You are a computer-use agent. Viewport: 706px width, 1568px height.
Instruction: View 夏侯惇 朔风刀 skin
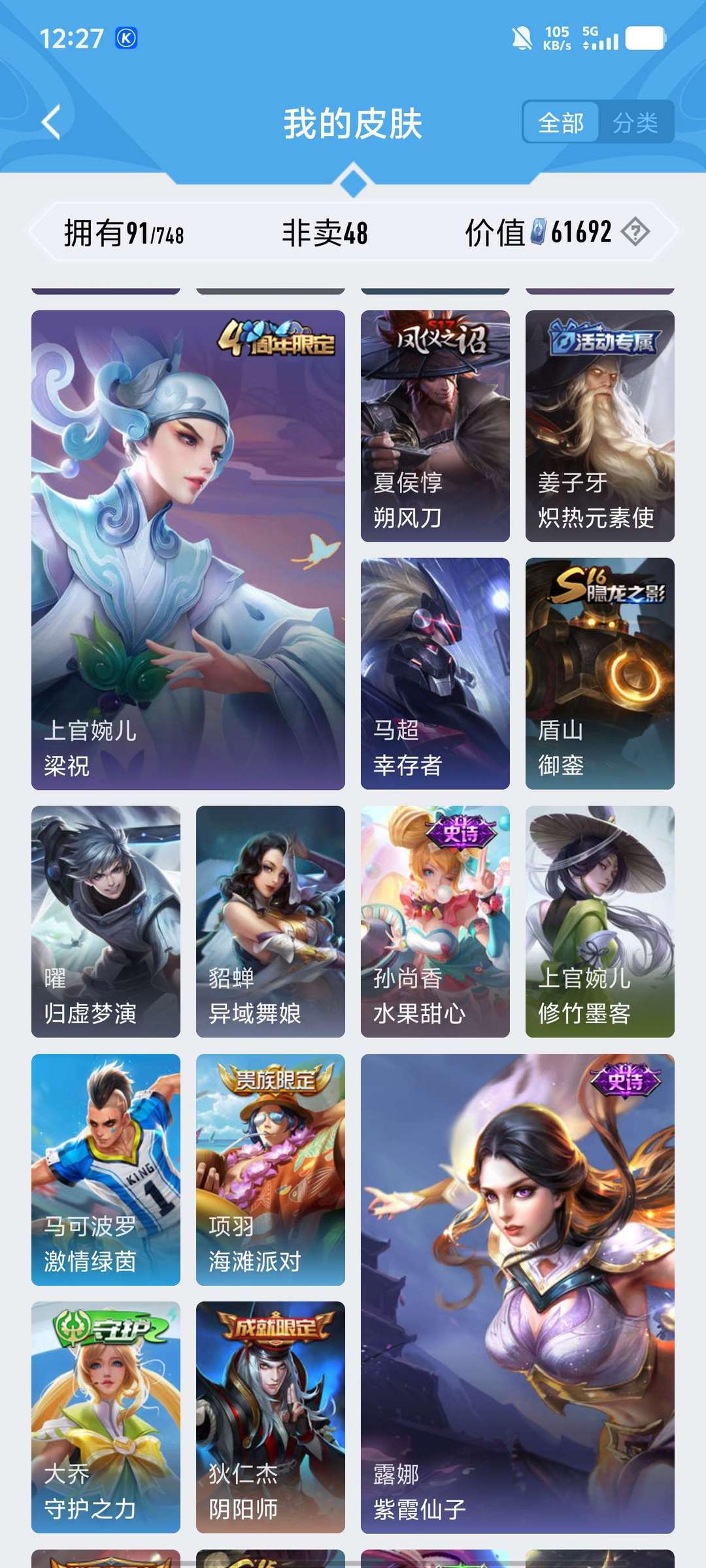tap(435, 426)
